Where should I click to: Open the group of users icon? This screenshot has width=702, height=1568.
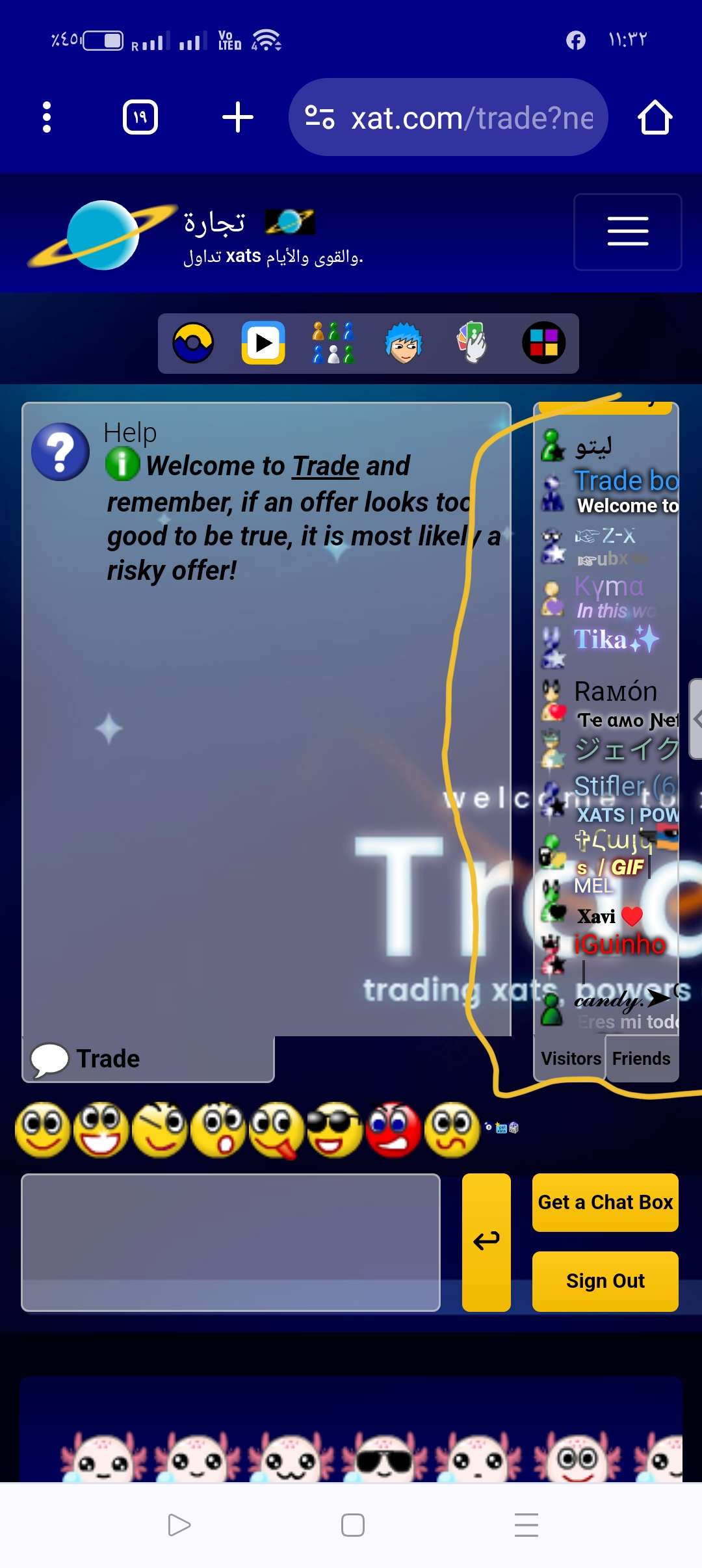[x=333, y=343]
